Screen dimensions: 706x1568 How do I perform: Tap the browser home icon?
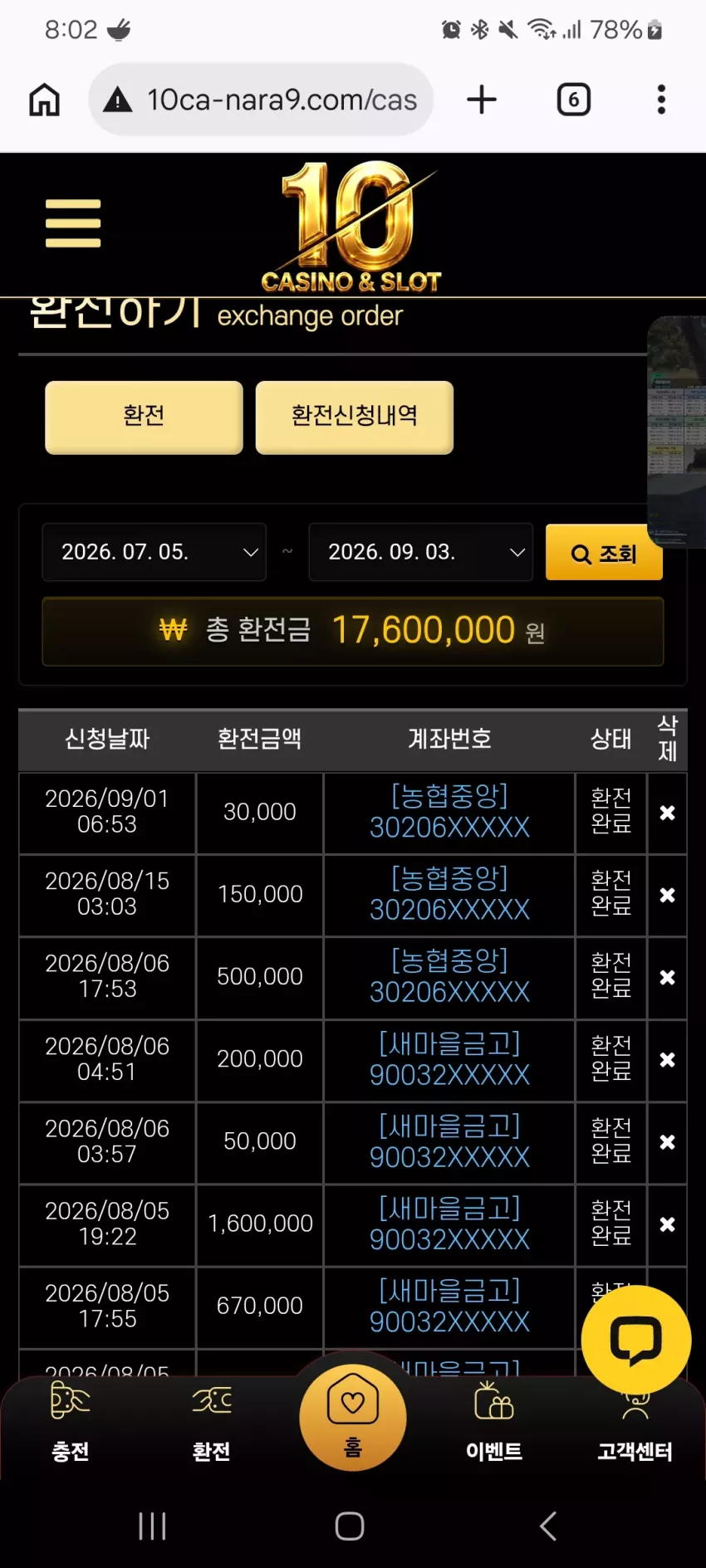pos(45,100)
